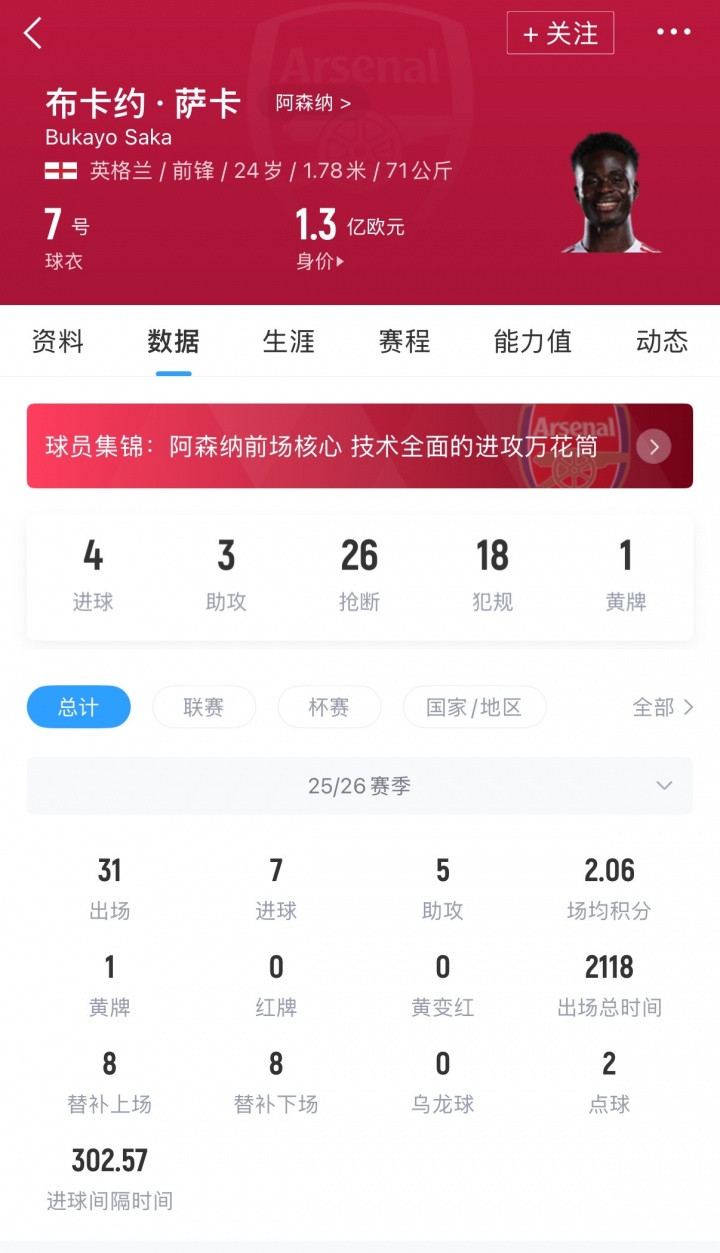Switch to the 生涯 tab
Screen dimensions: 720x1253
[289, 342]
